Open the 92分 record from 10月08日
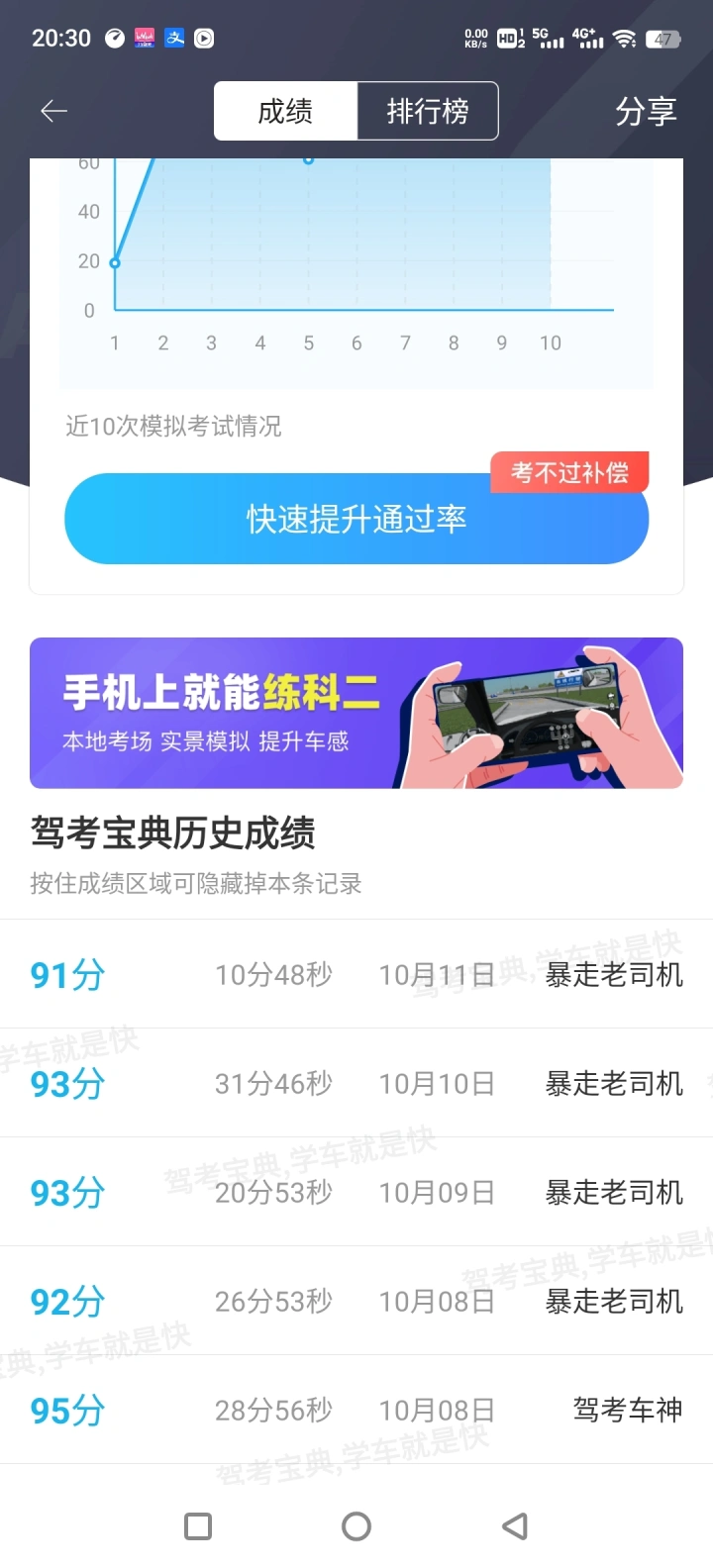 coord(356,1302)
